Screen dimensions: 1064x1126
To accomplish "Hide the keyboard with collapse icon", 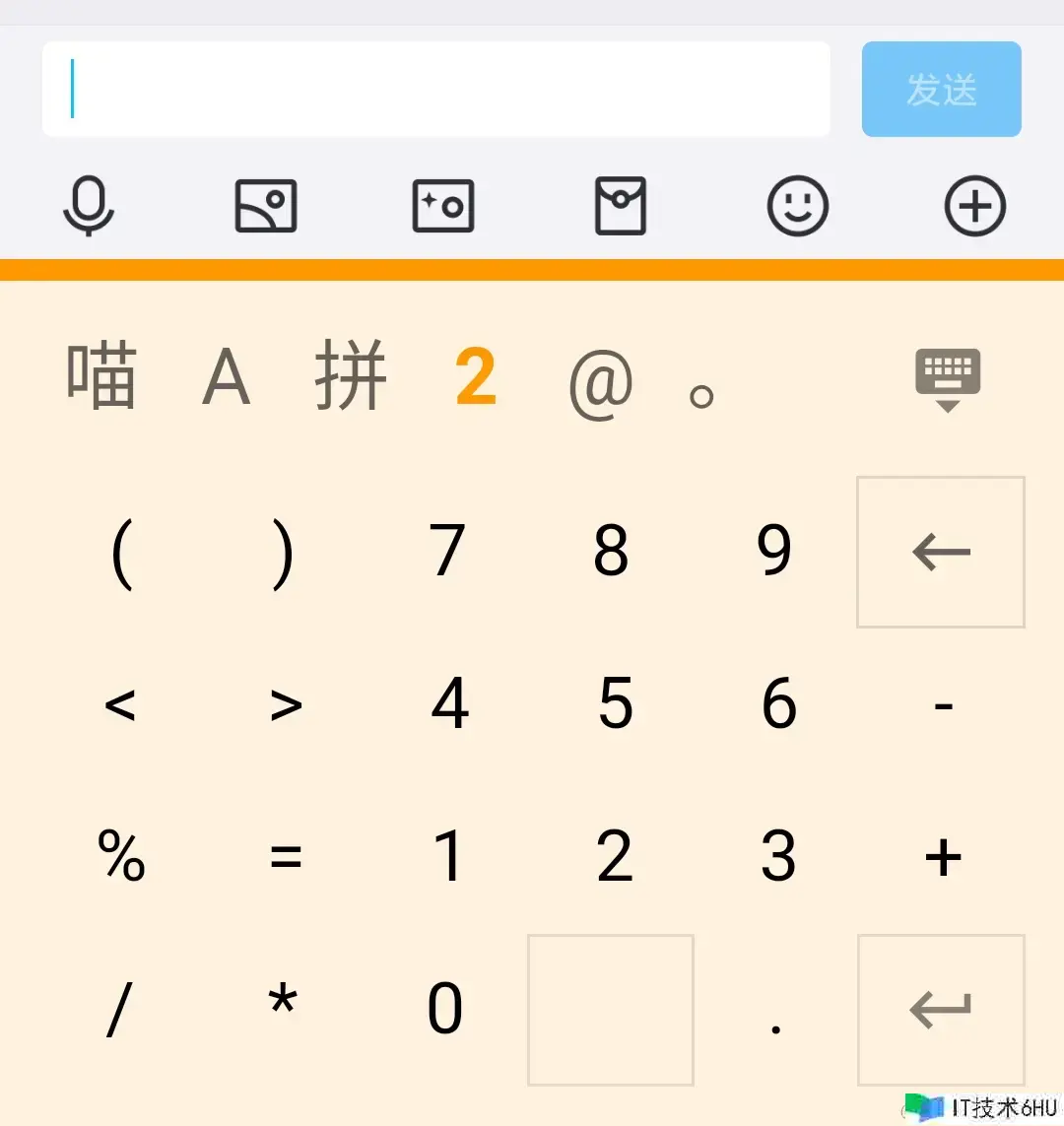I will 948,378.
